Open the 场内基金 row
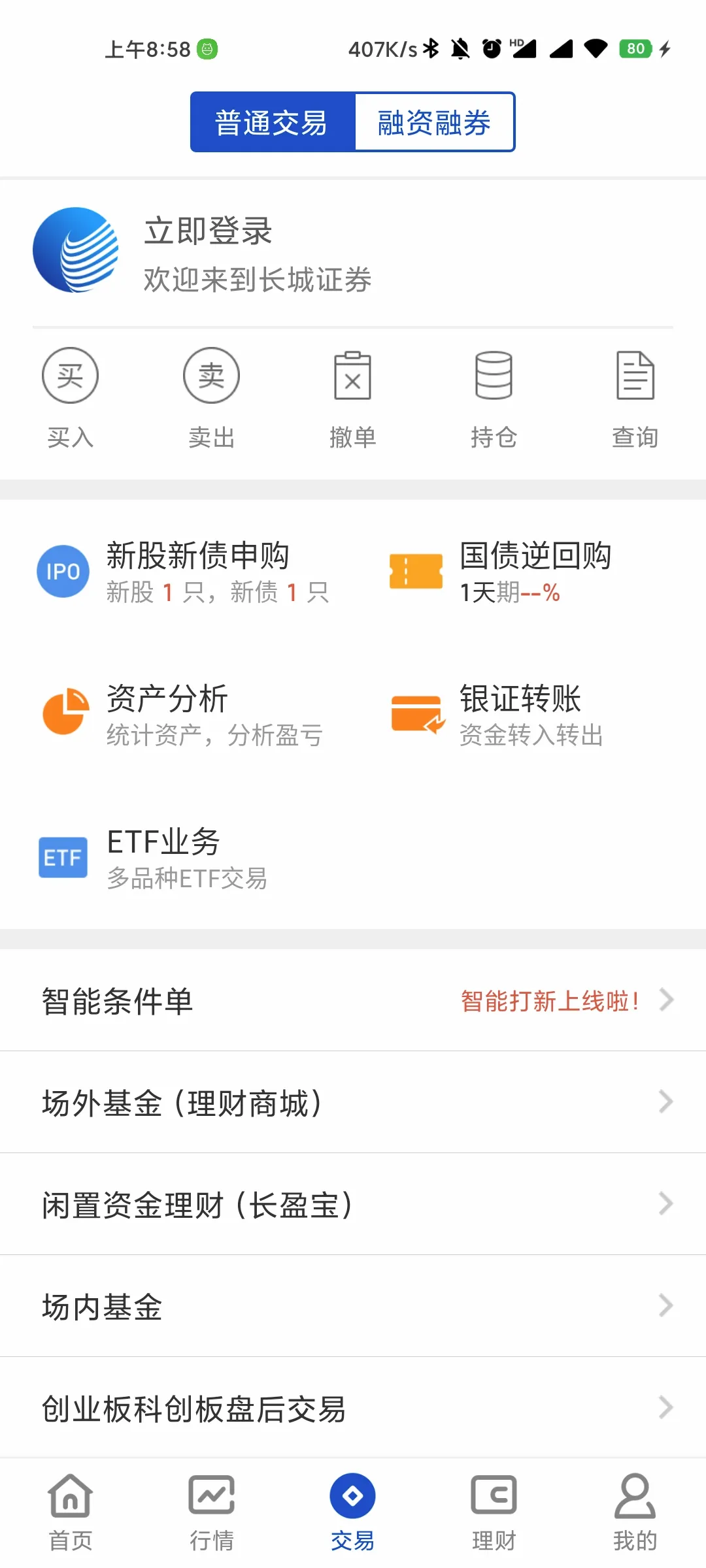Viewport: 706px width, 1568px height. [353, 1306]
